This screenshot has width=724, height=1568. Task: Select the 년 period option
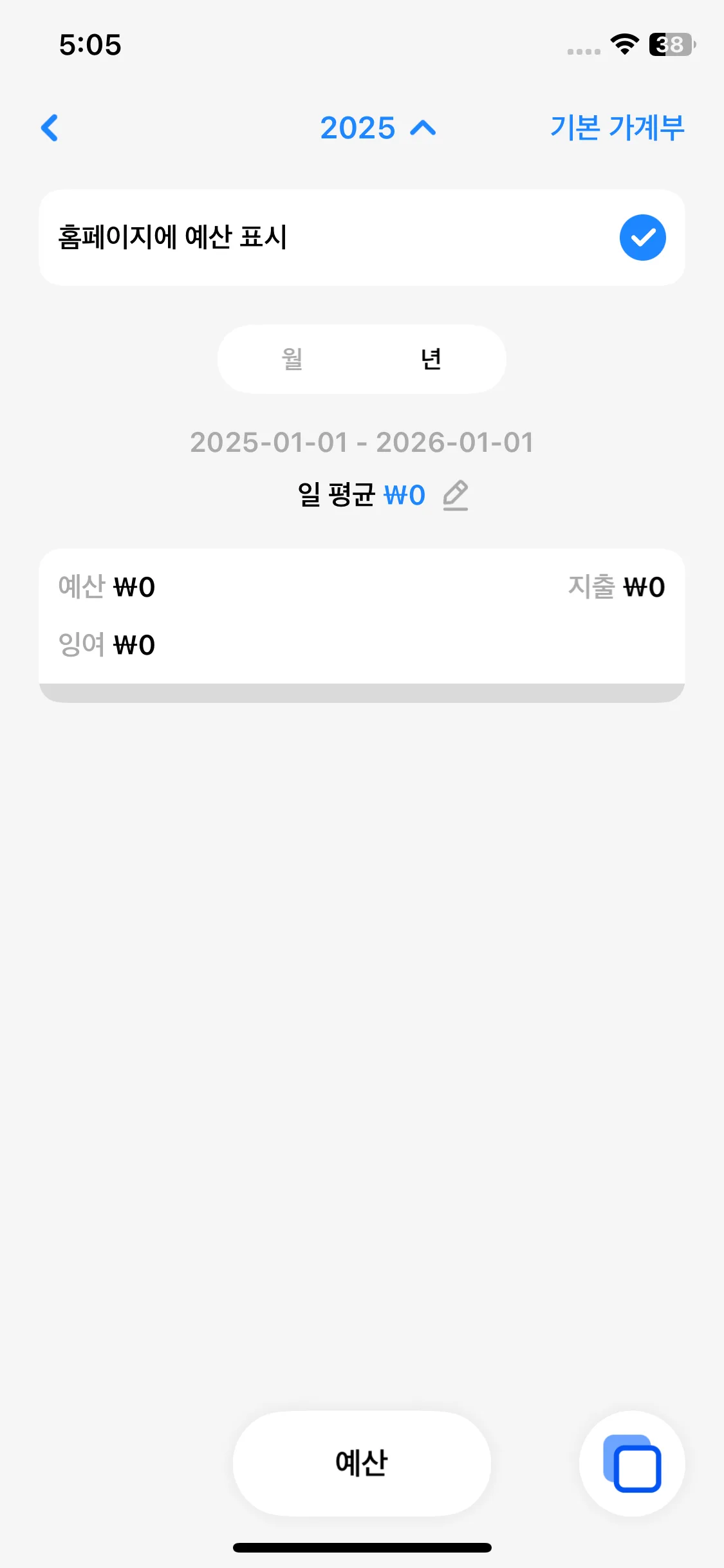[x=431, y=359]
